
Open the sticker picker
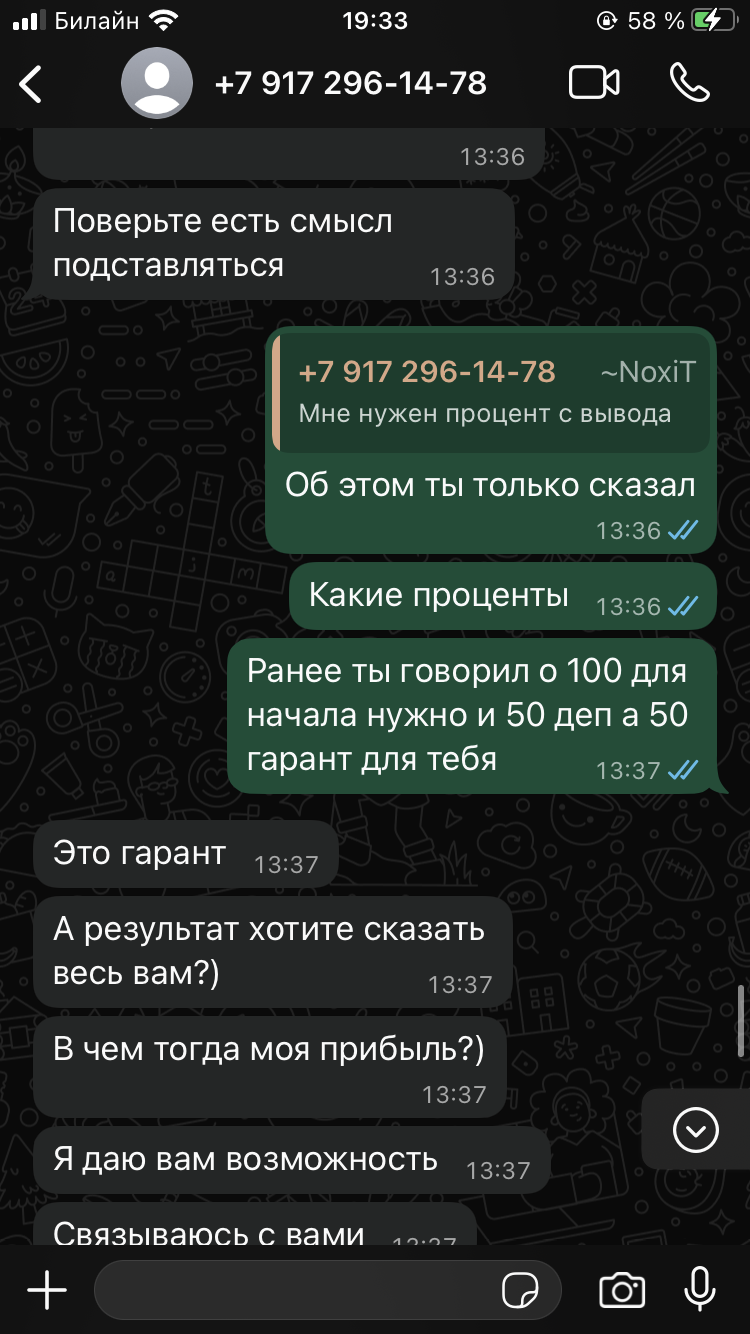coord(520,1291)
